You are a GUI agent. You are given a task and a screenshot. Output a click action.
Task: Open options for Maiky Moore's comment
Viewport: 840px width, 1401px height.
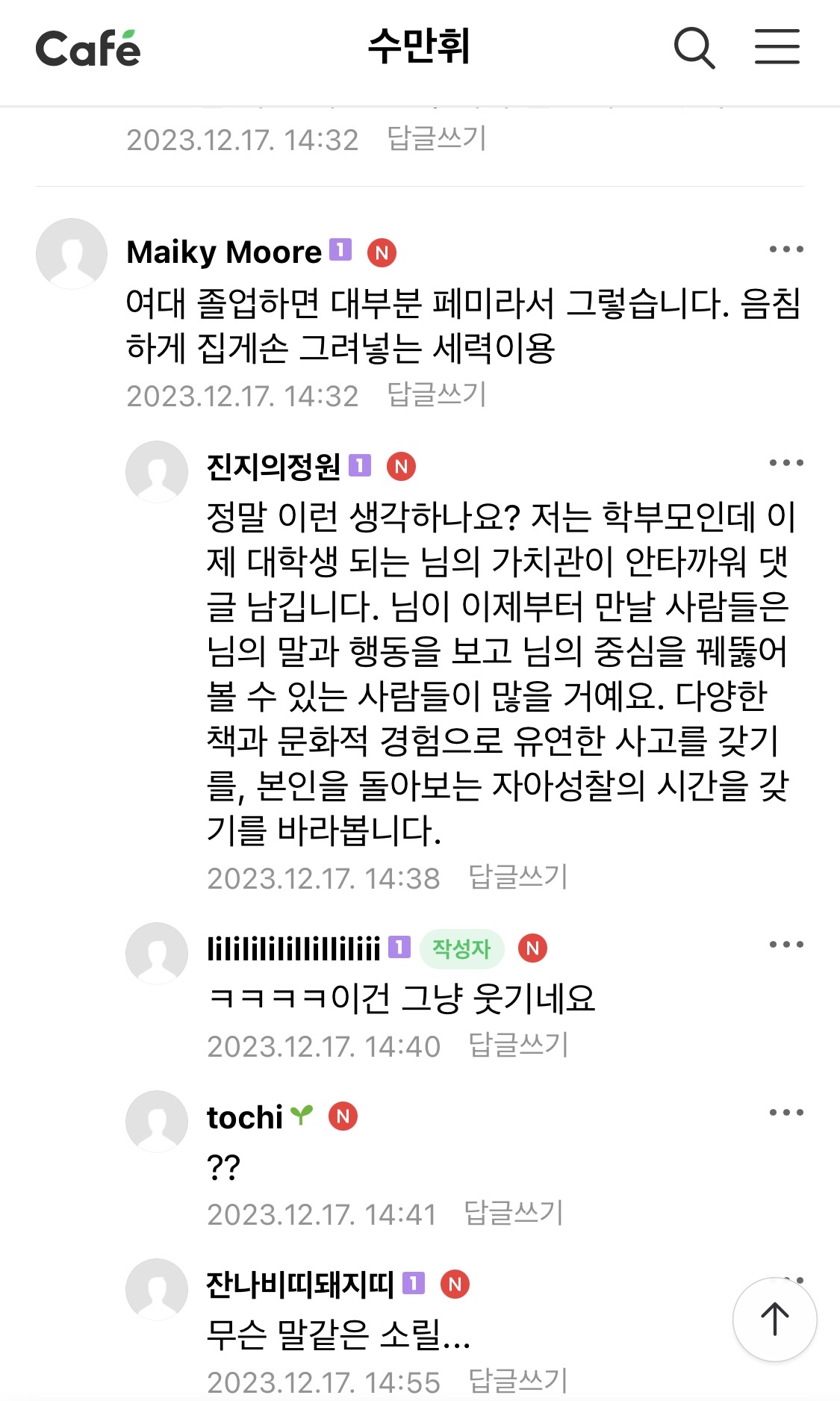pos(786,249)
